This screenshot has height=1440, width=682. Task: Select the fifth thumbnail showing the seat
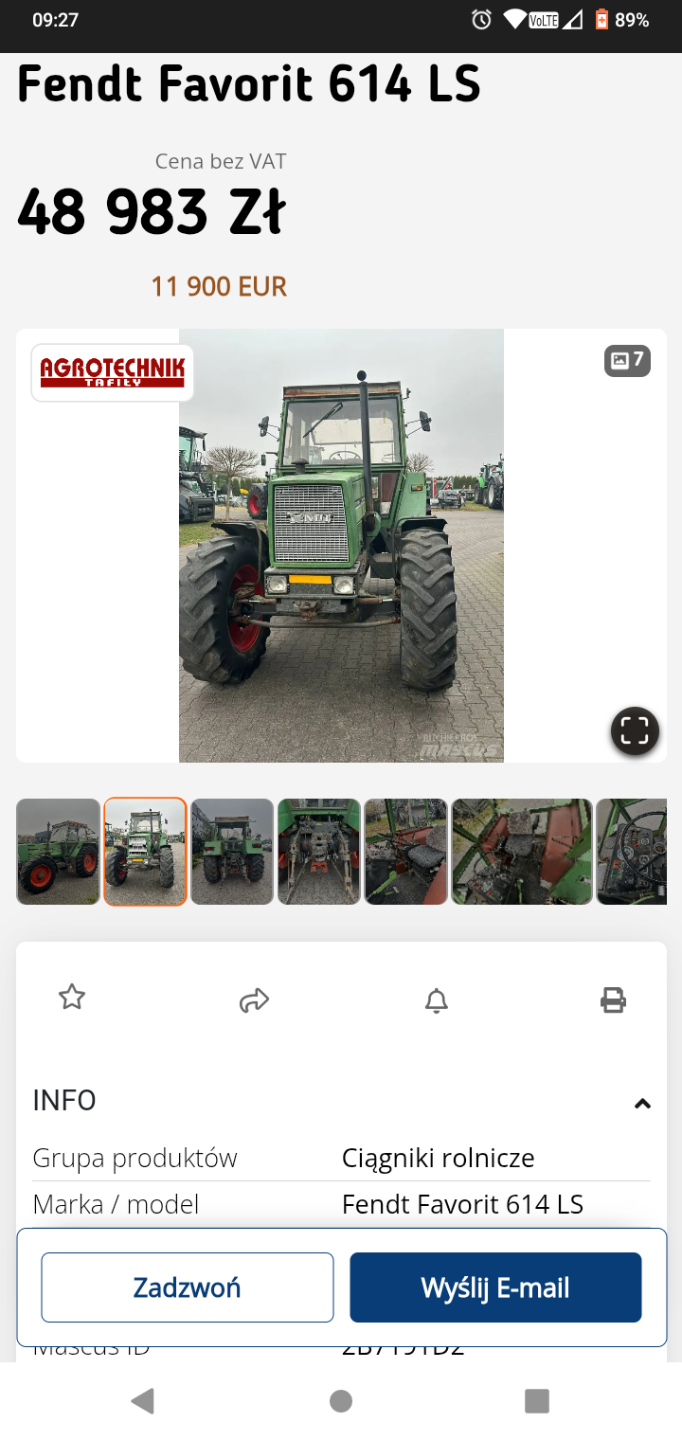(406, 852)
